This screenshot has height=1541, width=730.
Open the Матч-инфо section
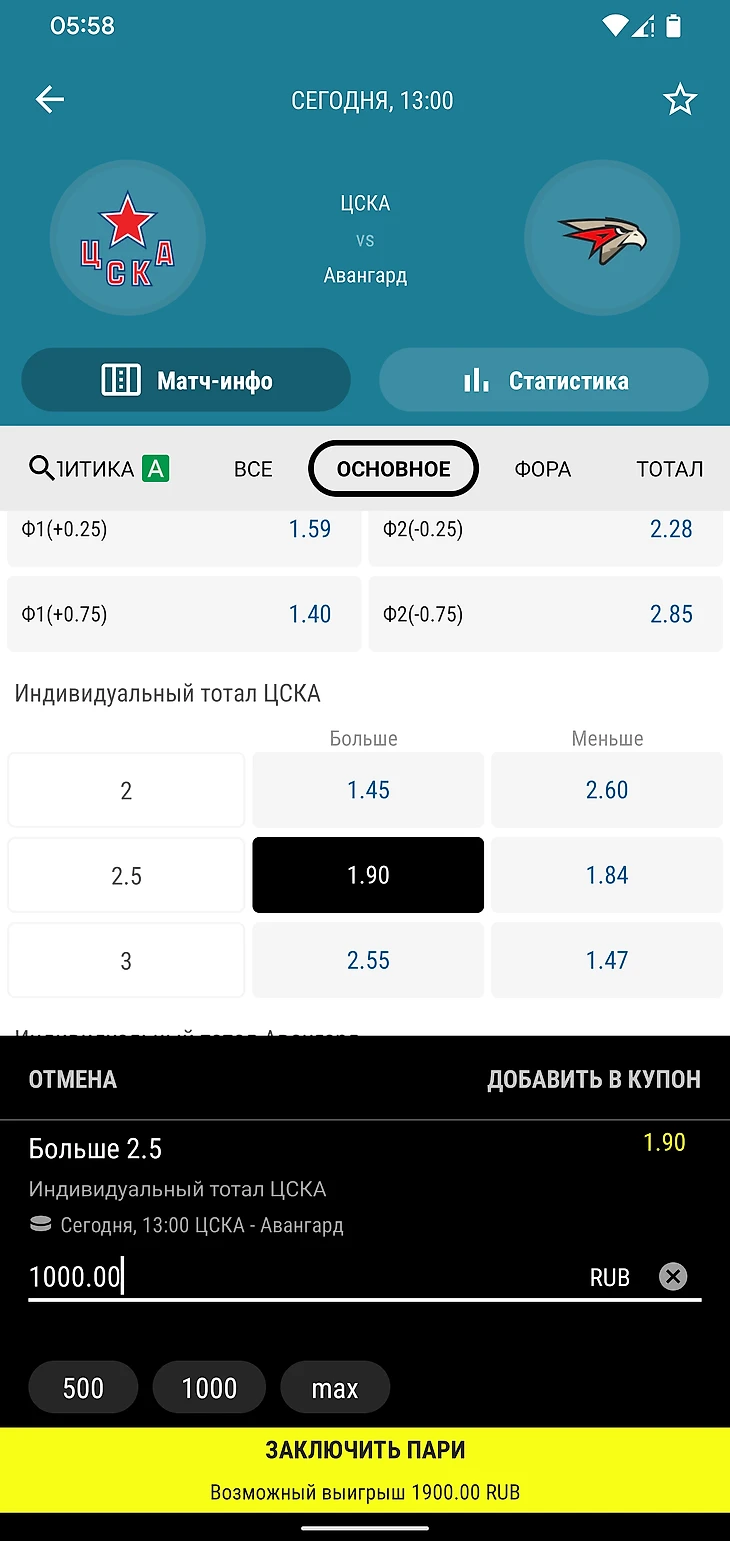(x=186, y=380)
